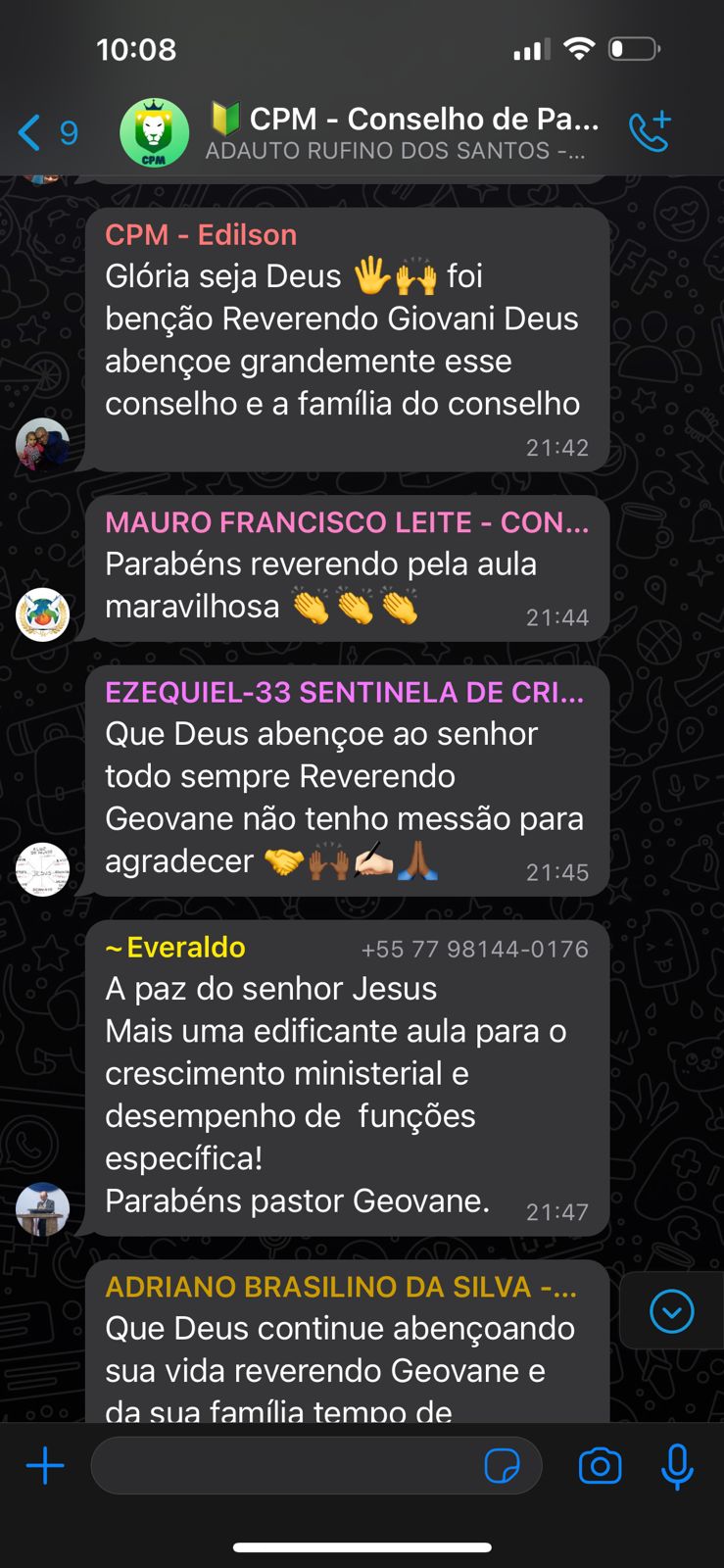This screenshot has width=724, height=1568.
Task: Open the CPM group profile picture
Action: point(154,132)
